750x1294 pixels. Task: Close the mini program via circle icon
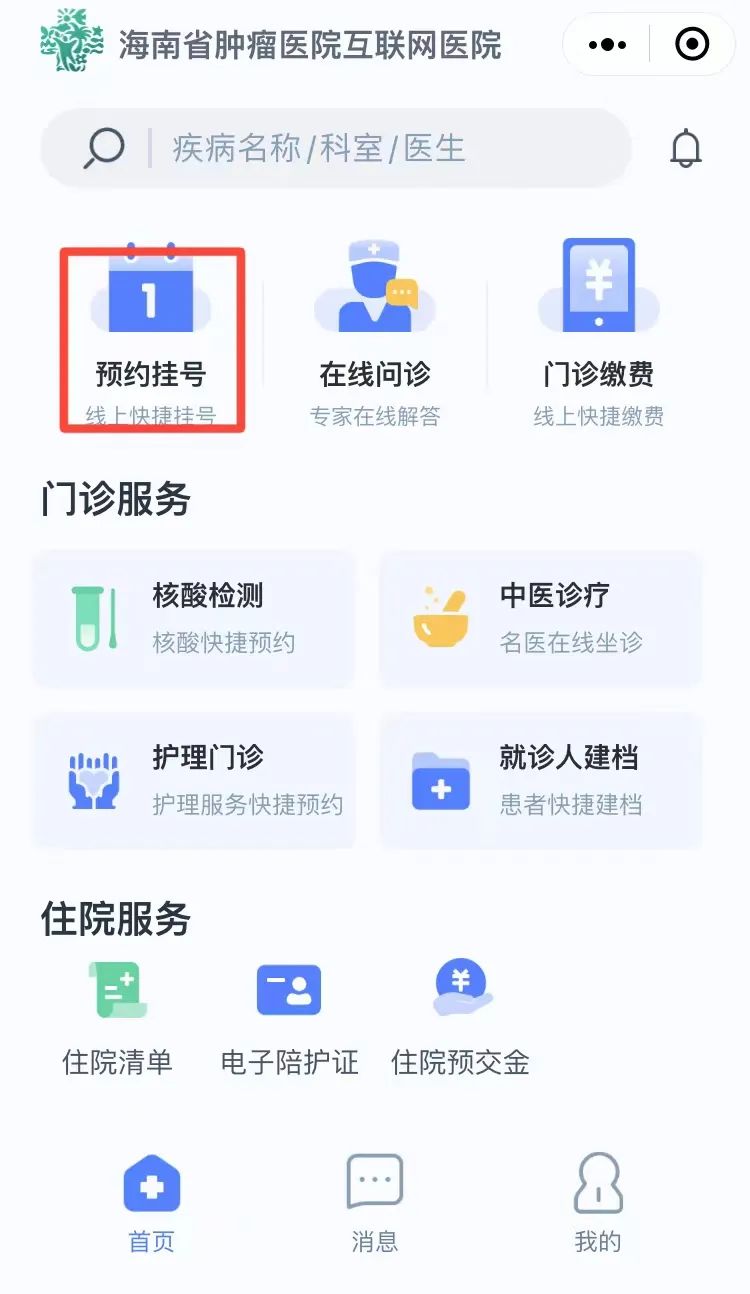coord(692,44)
